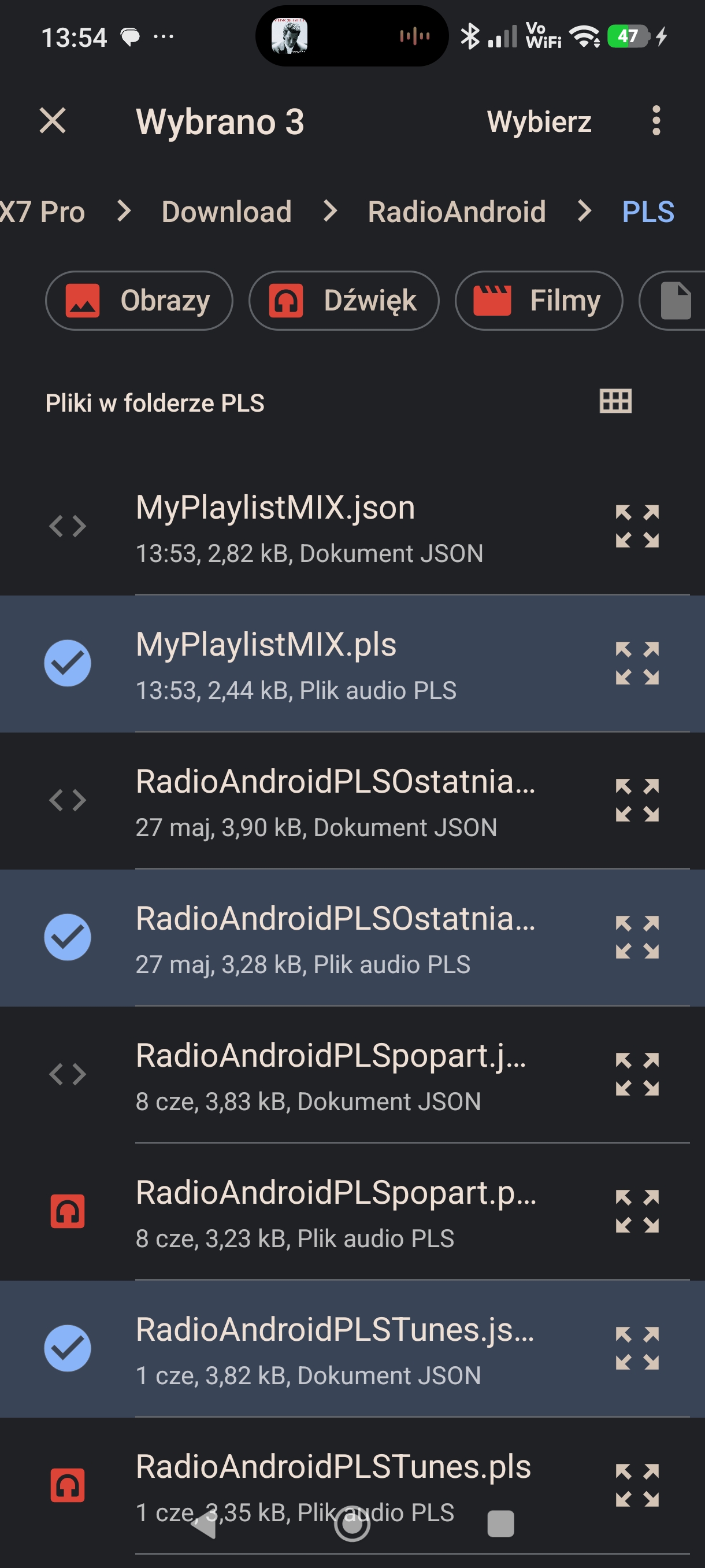Open the three-dot overflow menu
This screenshot has width=705, height=1568.
656,120
